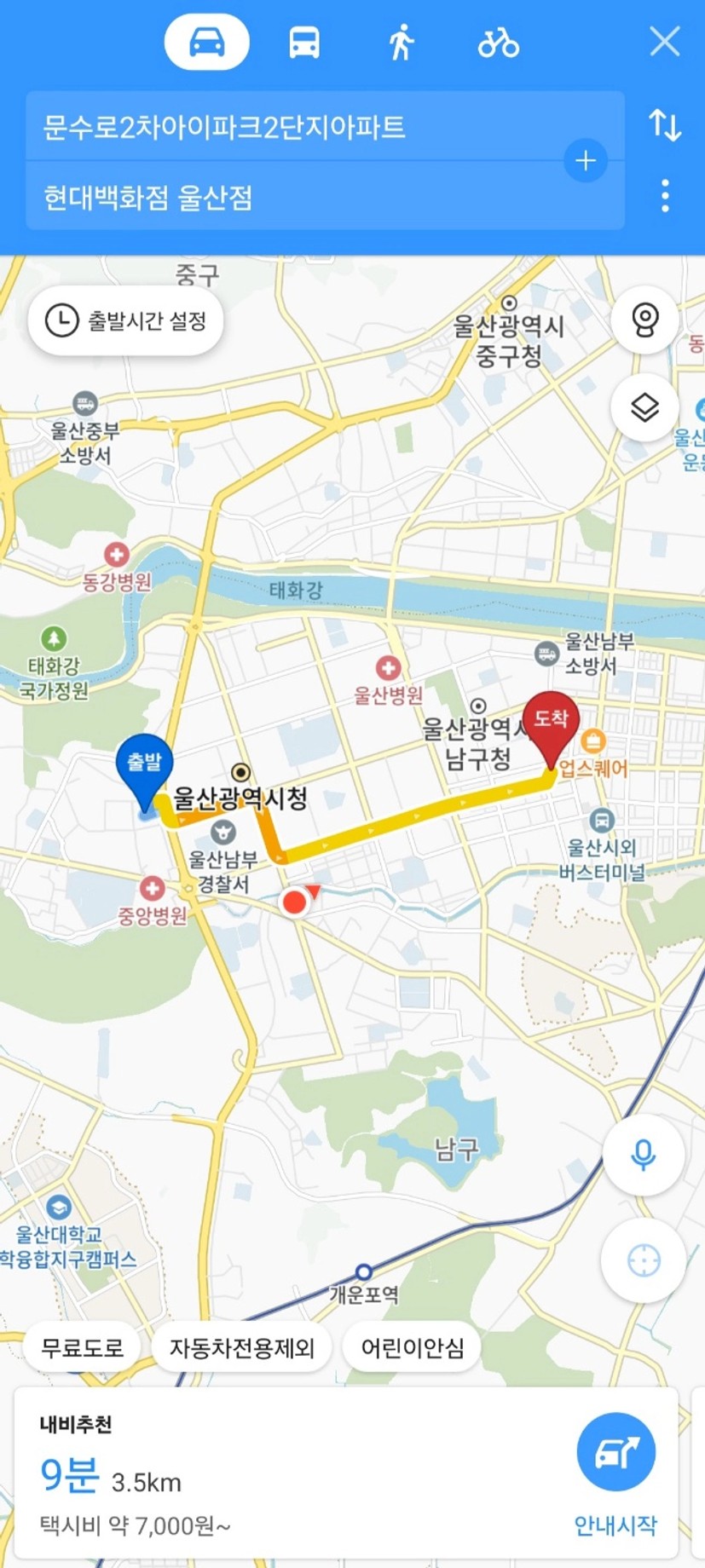The width and height of the screenshot is (705, 1568).
Task: Select the car driving mode
Action: click(x=206, y=42)
